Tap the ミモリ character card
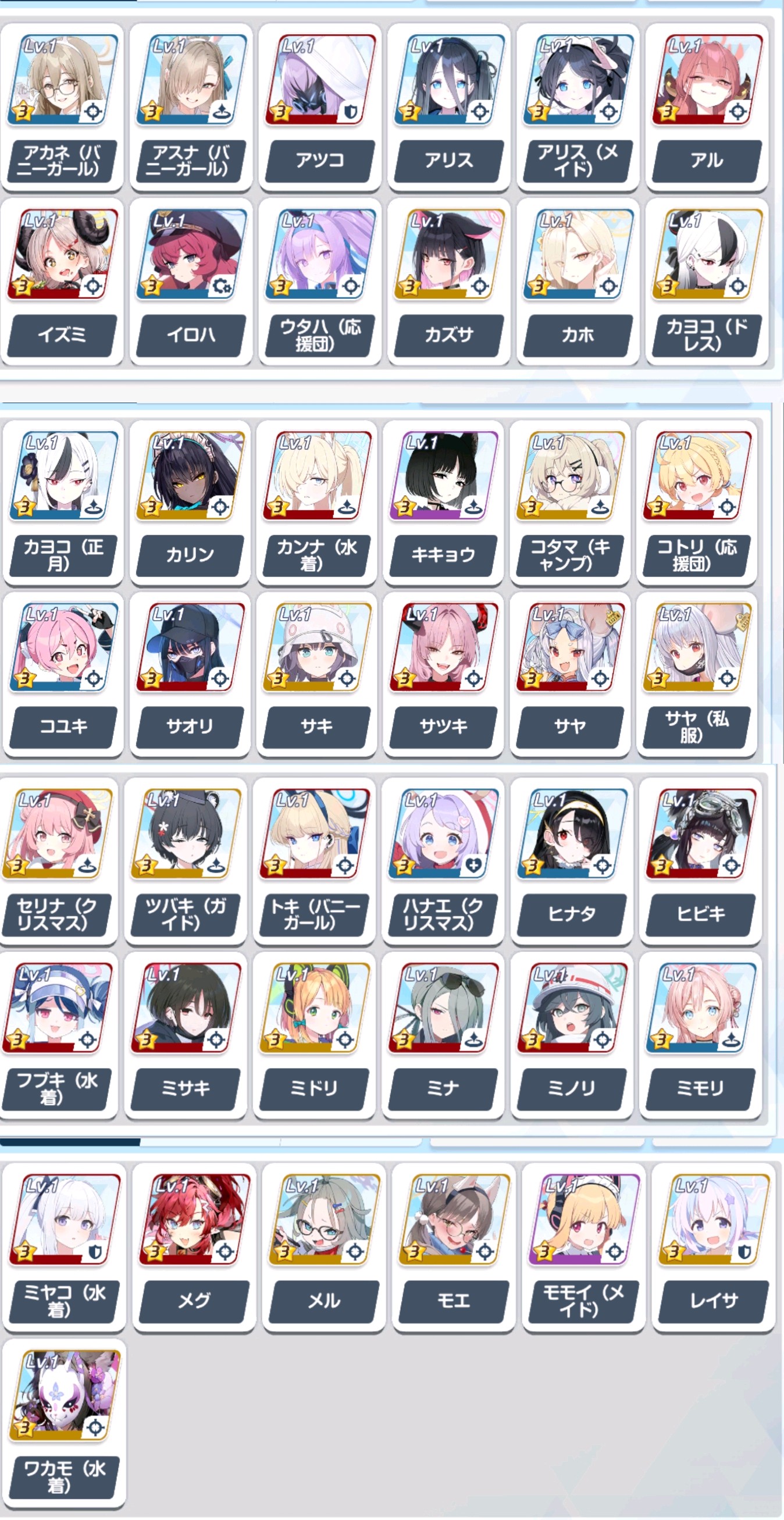Viewport: 784px width, 1520px height. click(x=700, y=1035)
